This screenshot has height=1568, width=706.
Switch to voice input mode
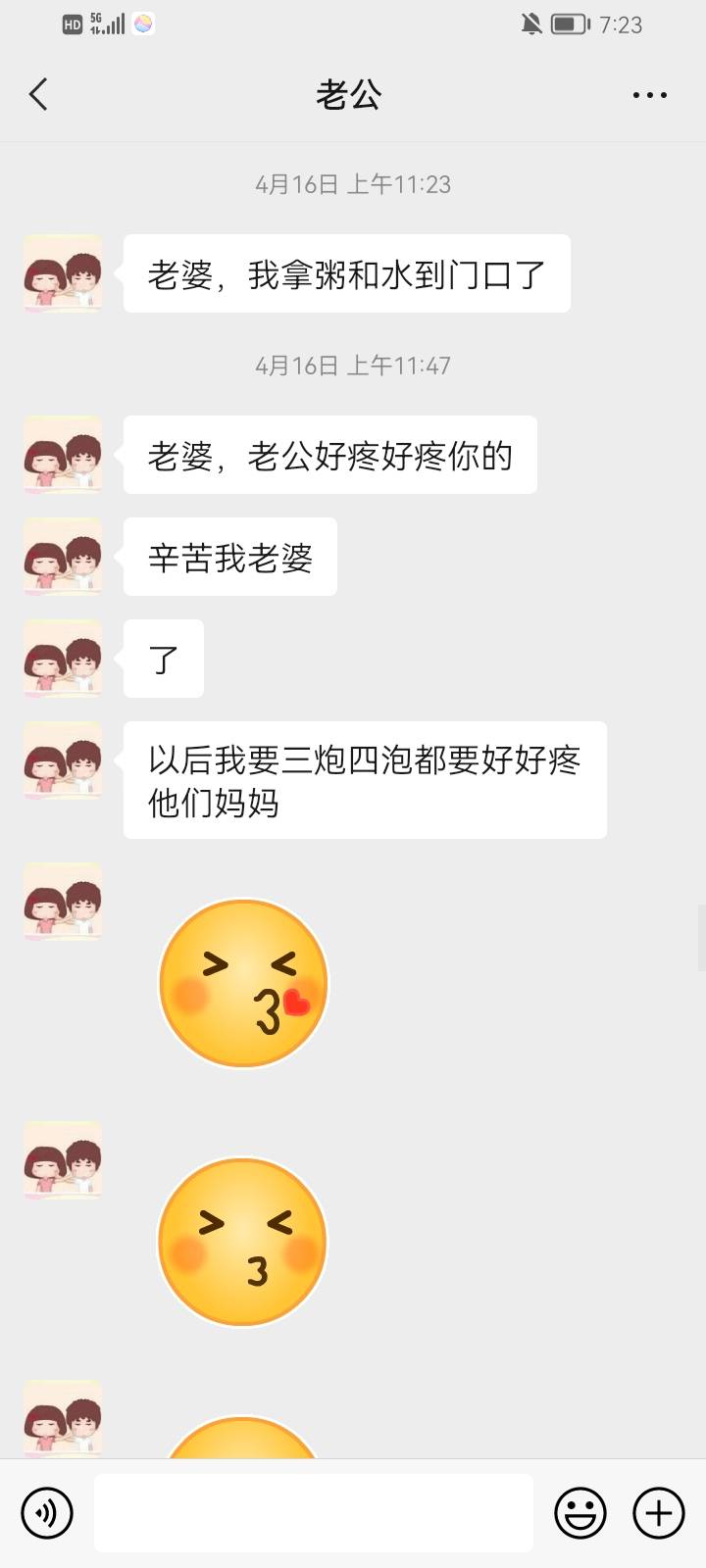click(x=46, y=1512)
